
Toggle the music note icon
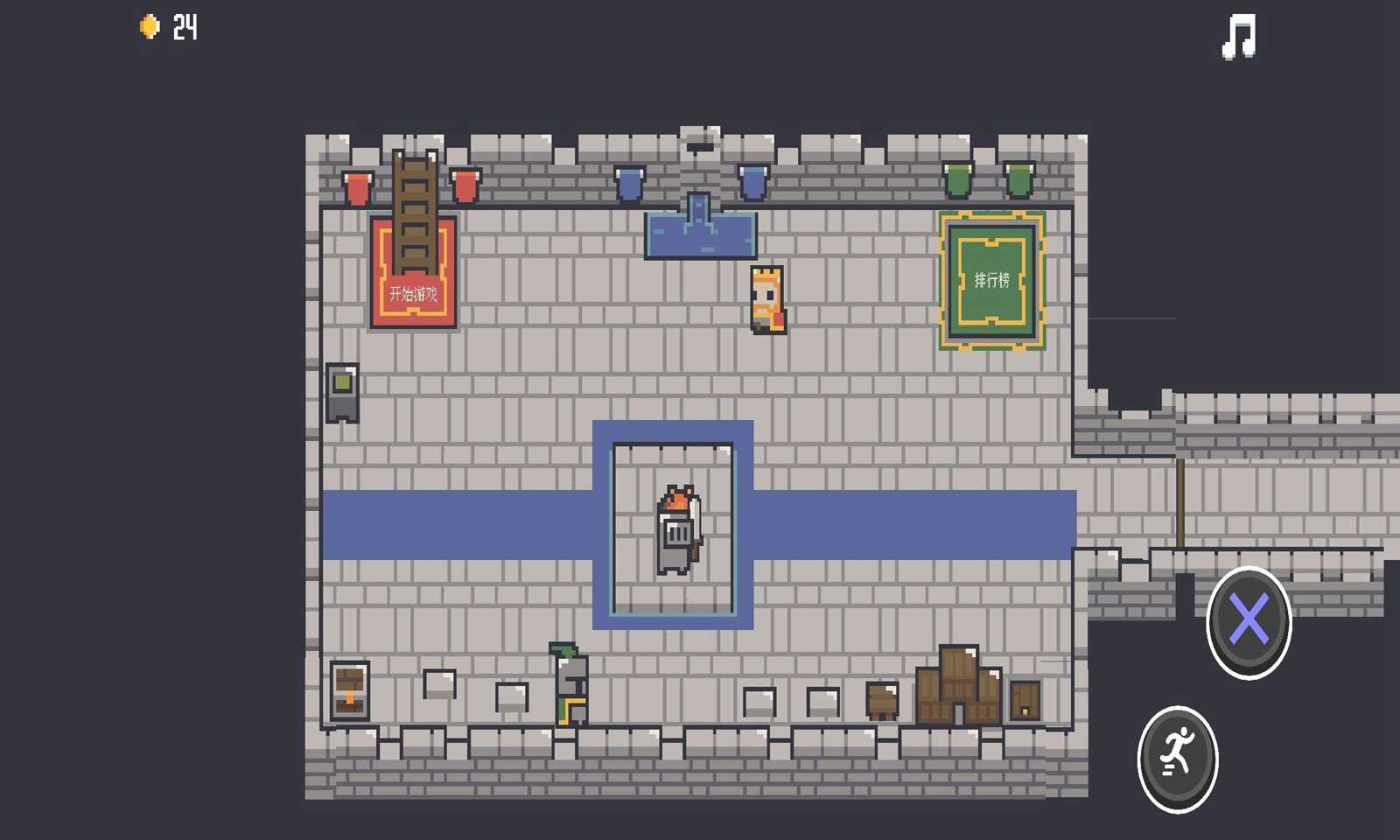click(1239, 37)
